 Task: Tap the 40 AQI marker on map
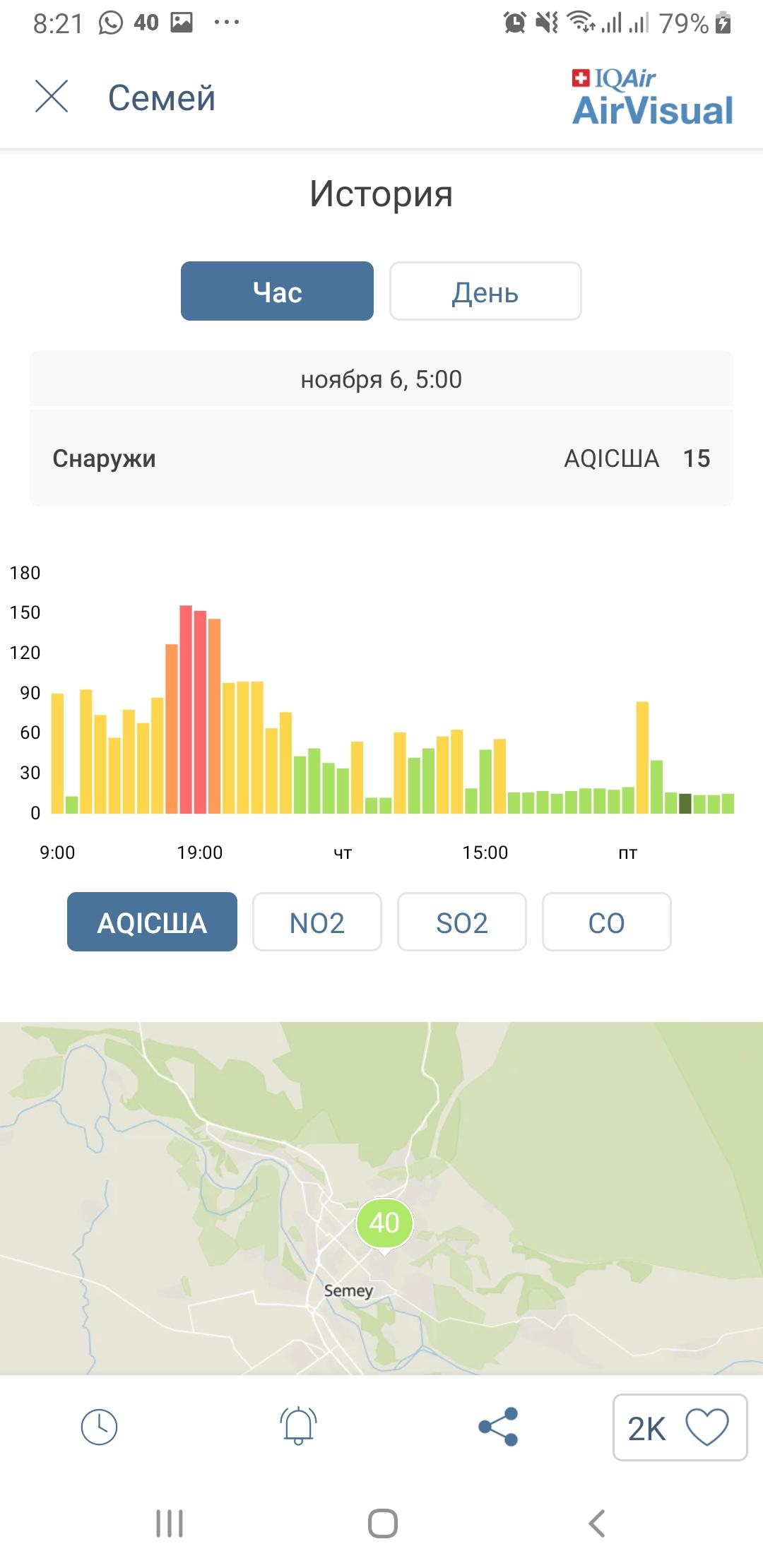pos(384,1224)
